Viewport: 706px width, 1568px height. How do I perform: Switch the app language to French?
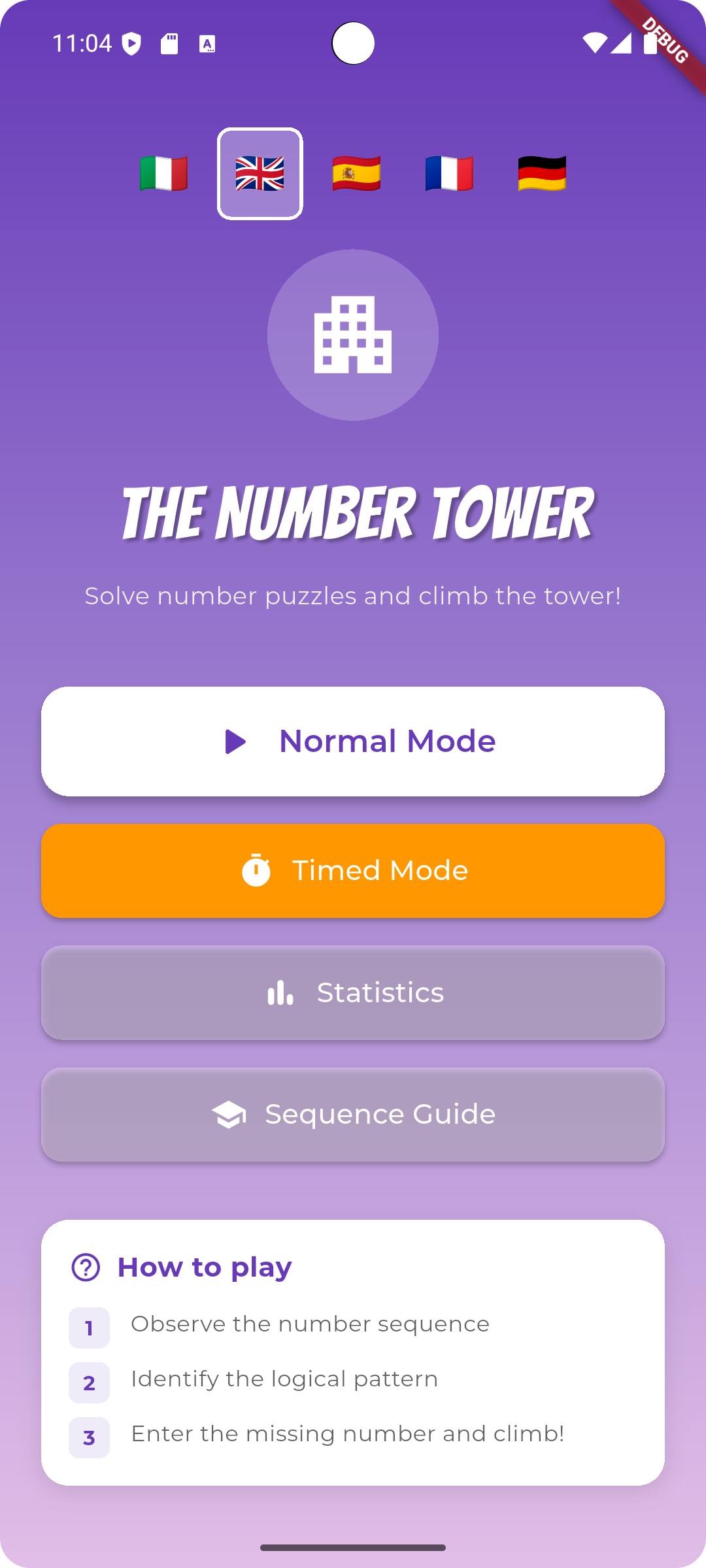(448, 174)
